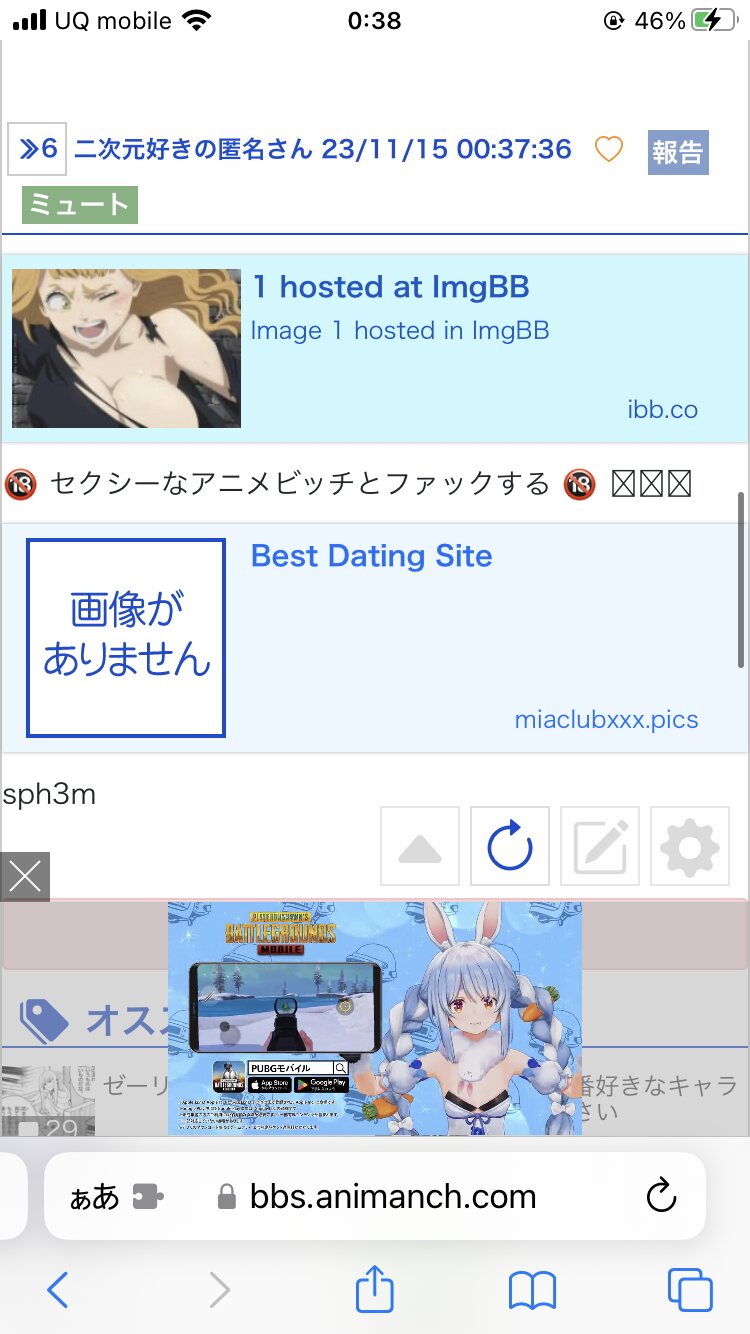The width and height of the screenshot is (750, 1334).
Task: Share this page via Safari share icon
Action: pyautogui.click(x=375, y=1288)
